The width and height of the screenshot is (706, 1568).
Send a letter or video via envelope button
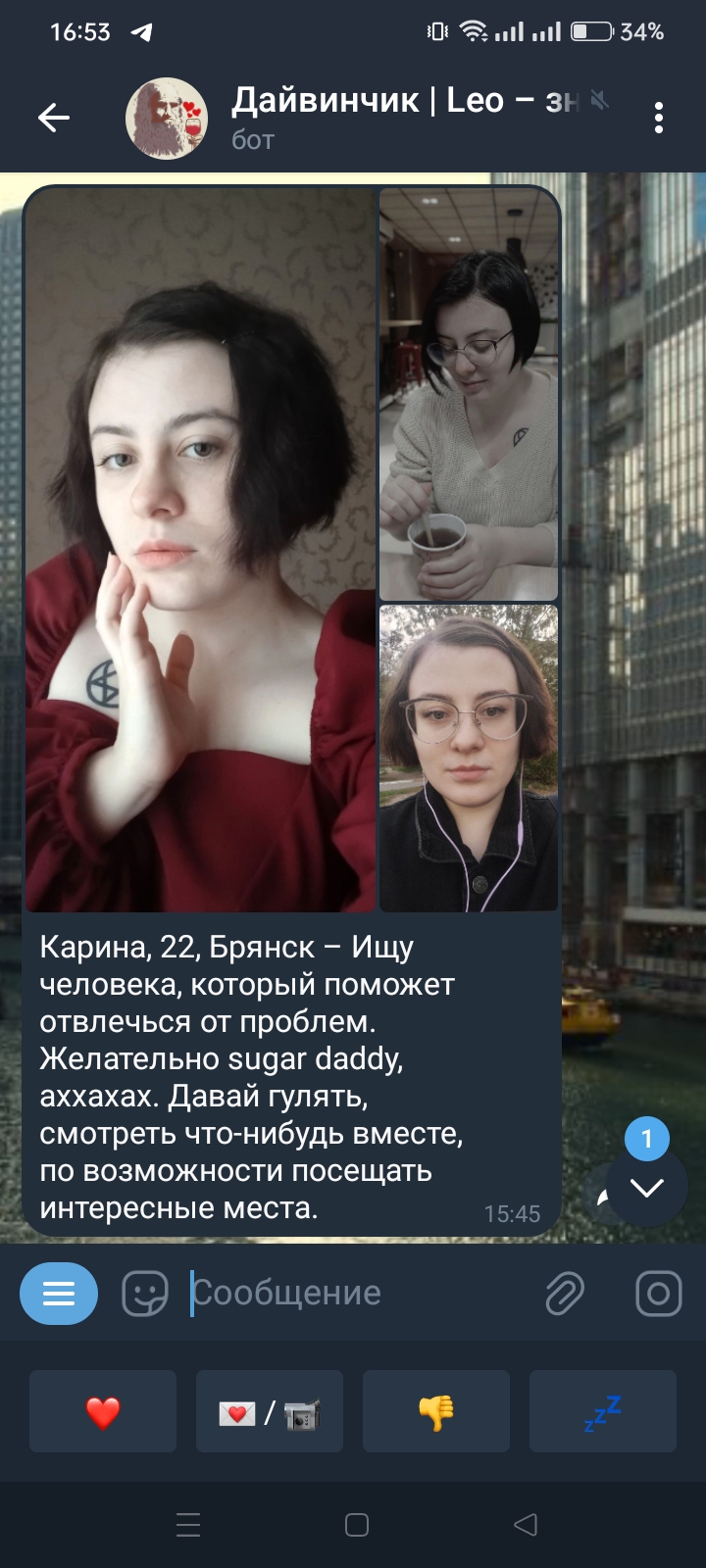point(270,1411)
